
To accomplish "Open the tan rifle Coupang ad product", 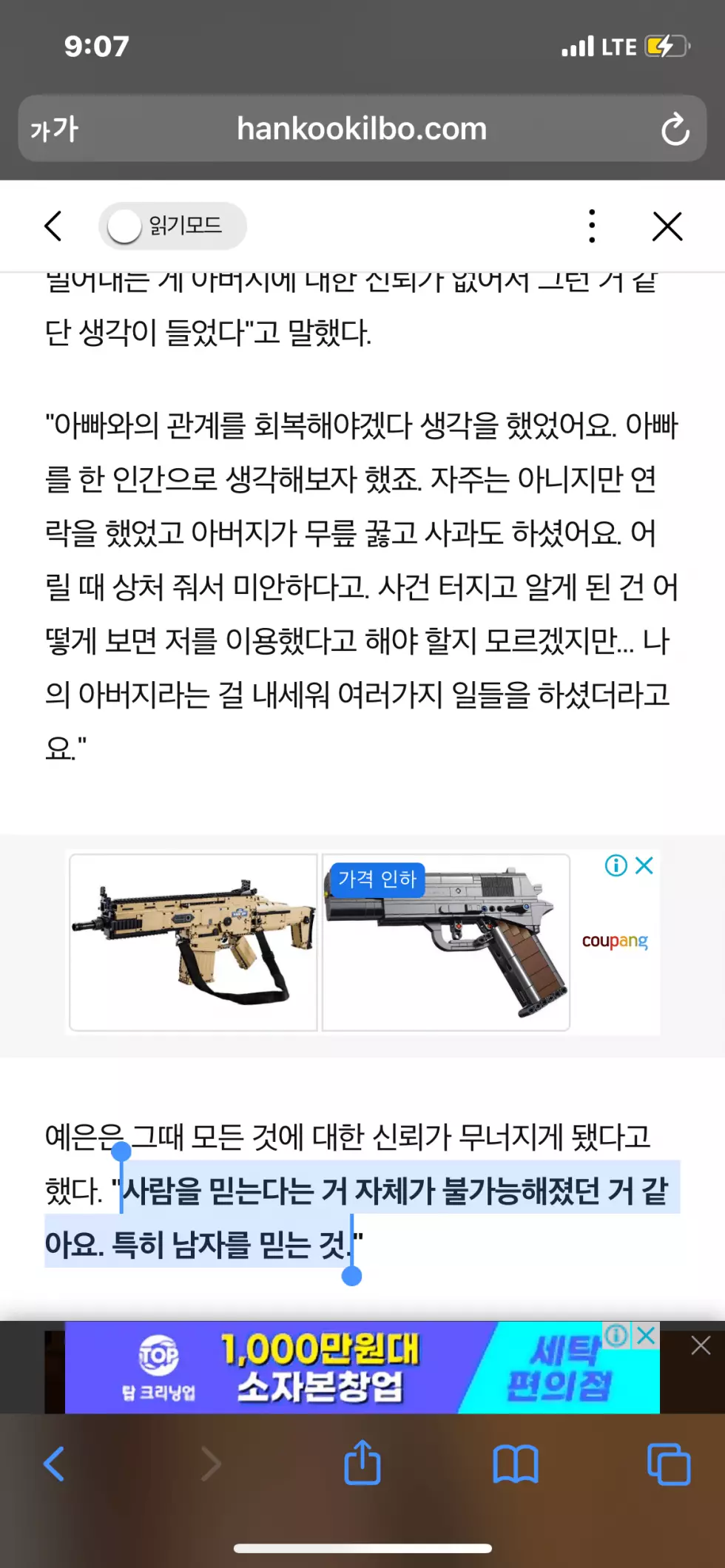I will point(193,942).
